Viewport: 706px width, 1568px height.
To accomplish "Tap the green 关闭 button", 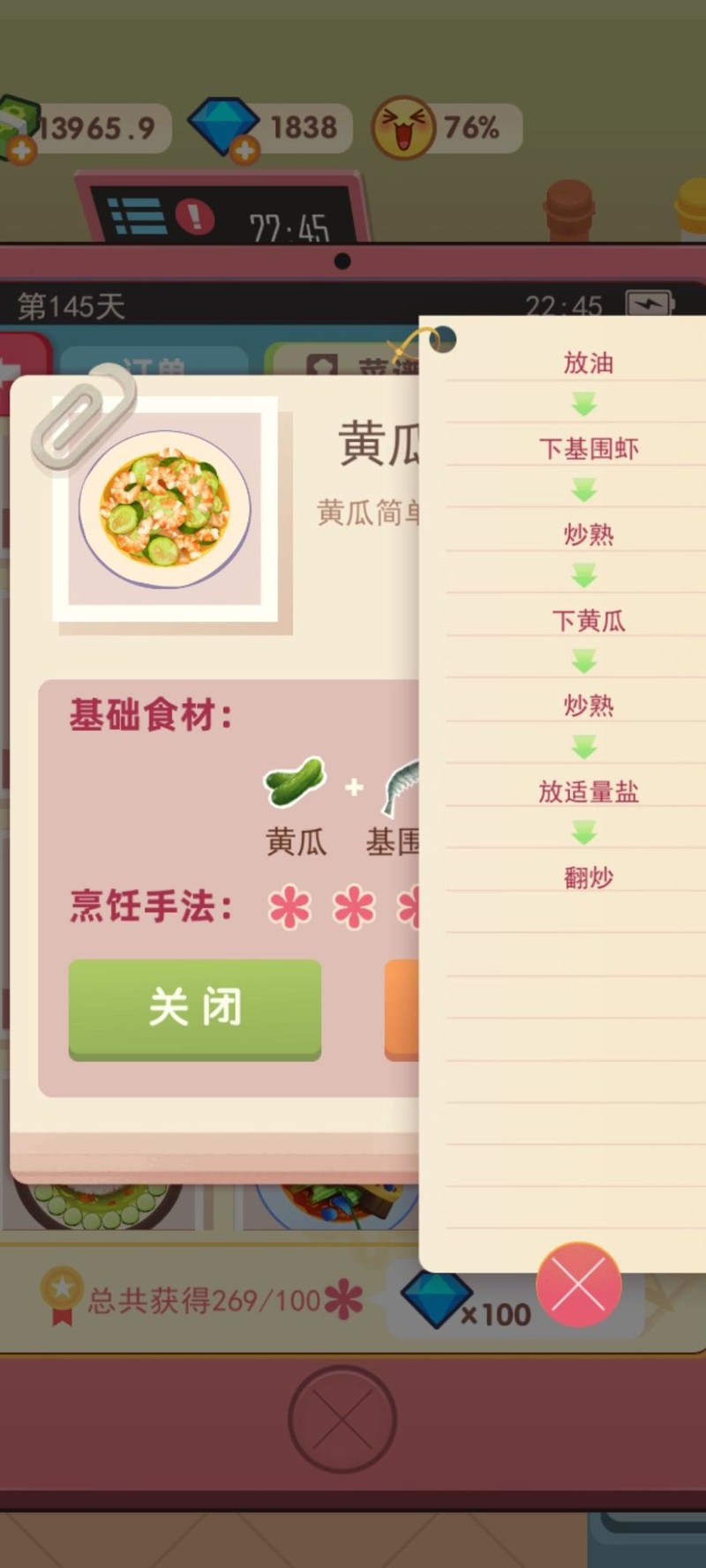I will [195, 1007].
